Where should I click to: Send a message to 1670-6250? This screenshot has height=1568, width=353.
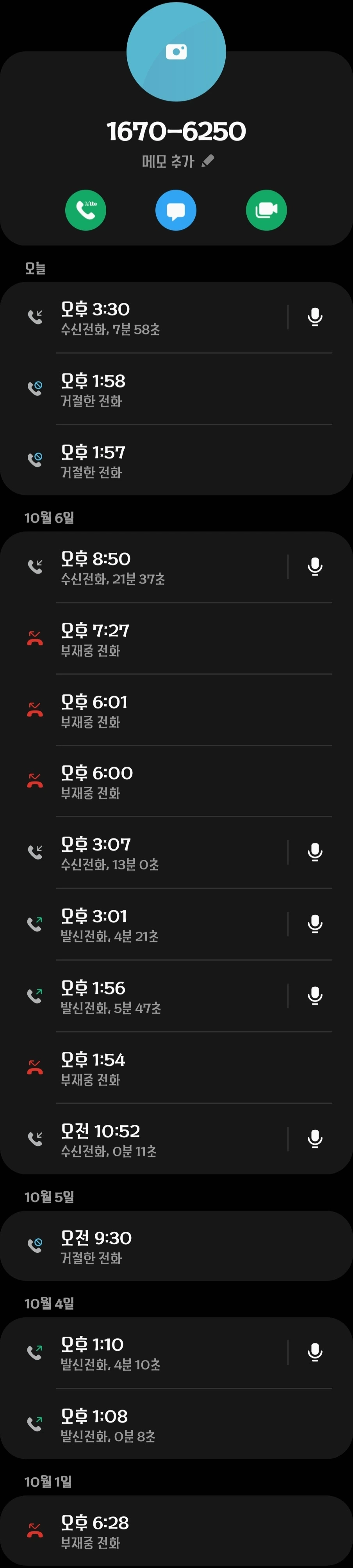[176, 211]
